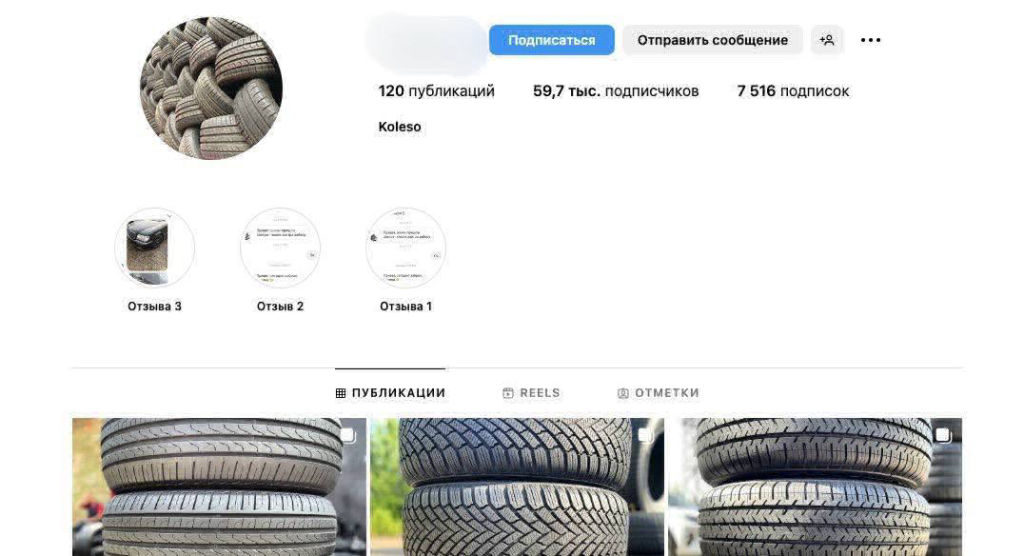Open the first tire post in the grid
Image resolution: width=1024 pixels, height=556 pixels.
click(218, 487)
